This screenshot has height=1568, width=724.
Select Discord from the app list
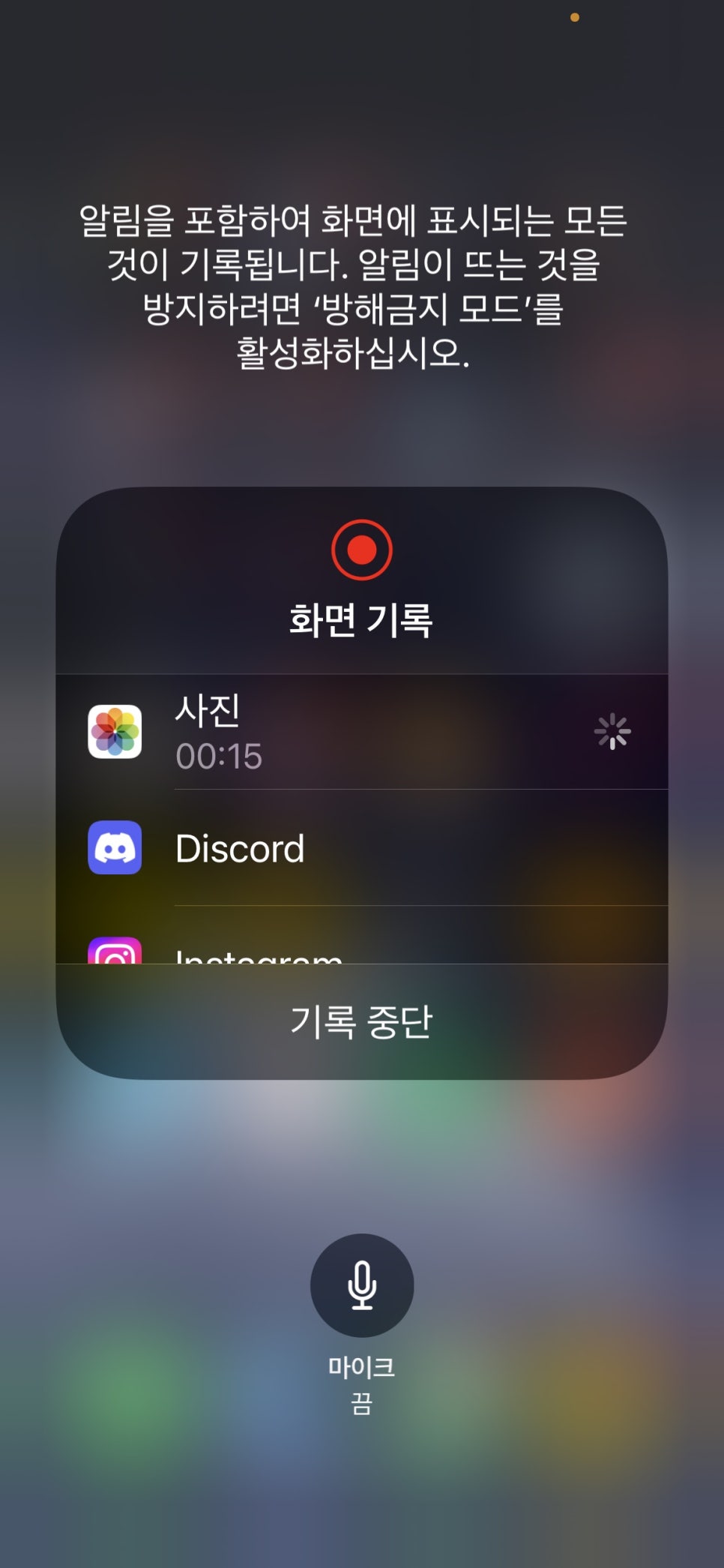coord(360,848)
